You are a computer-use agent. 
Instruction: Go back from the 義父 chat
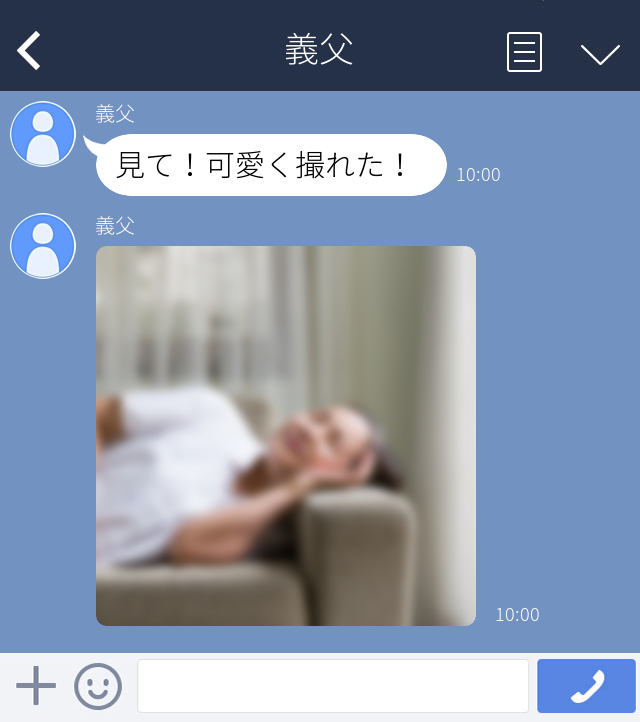click(30, 50)
